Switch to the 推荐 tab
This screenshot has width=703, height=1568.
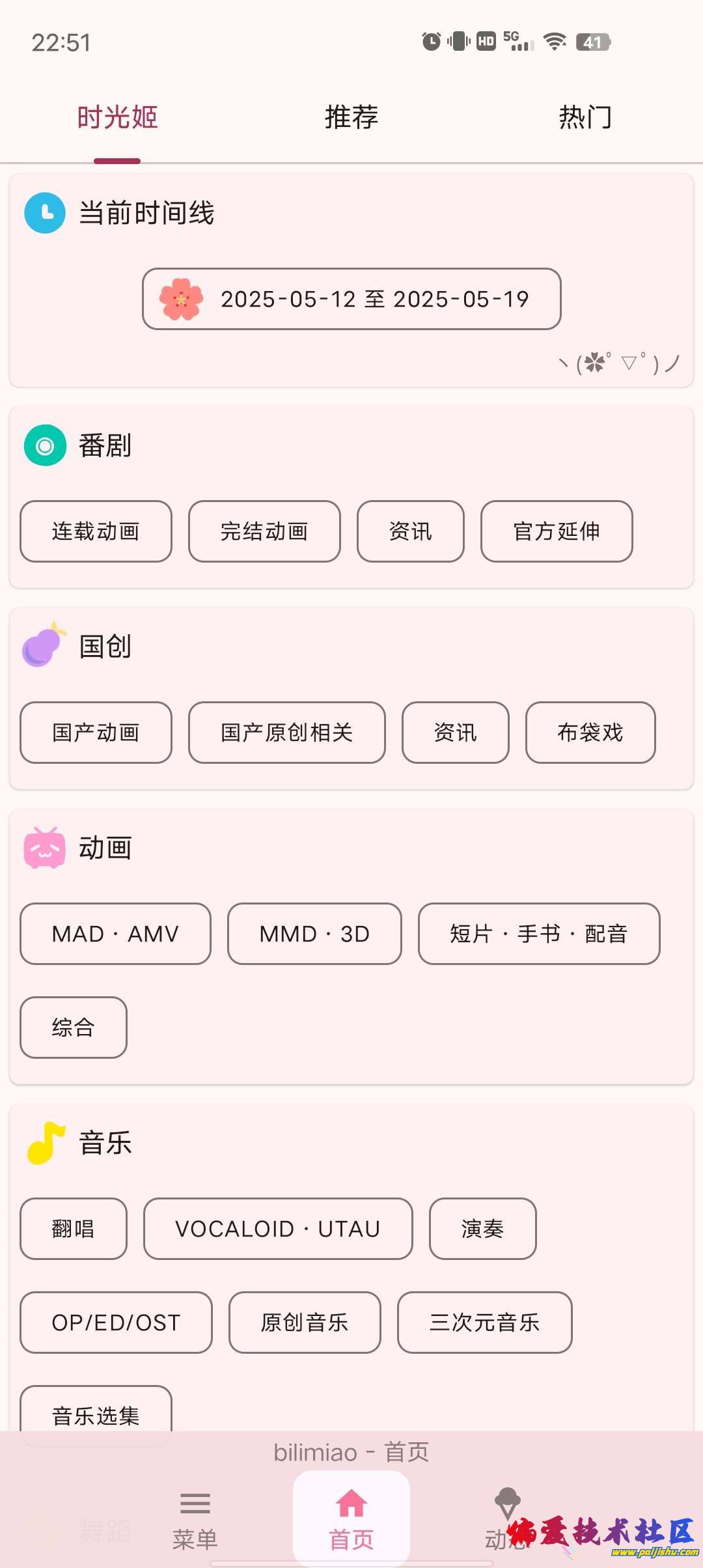click(351, 117)
